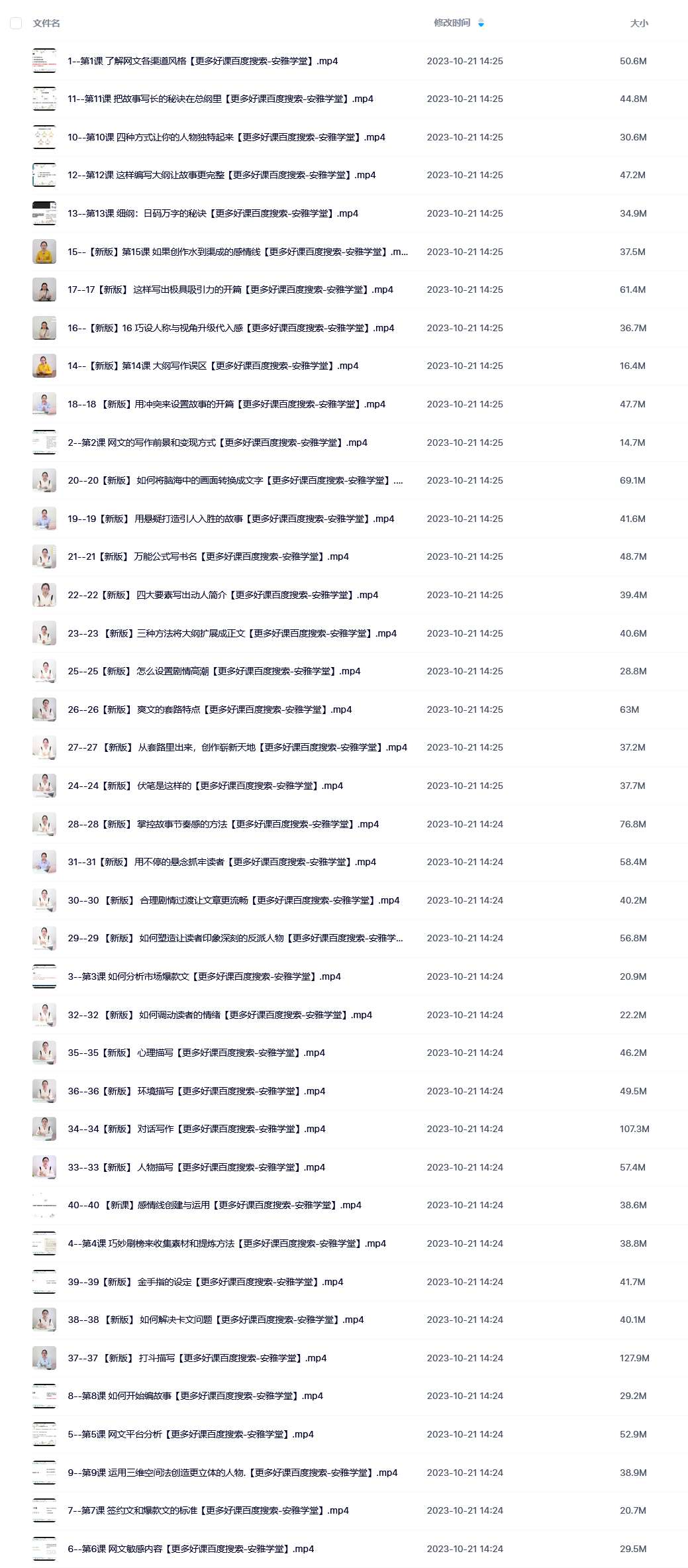
Task: Open 34--34 对话写作 video
Action: click(x=197, y=1129)
